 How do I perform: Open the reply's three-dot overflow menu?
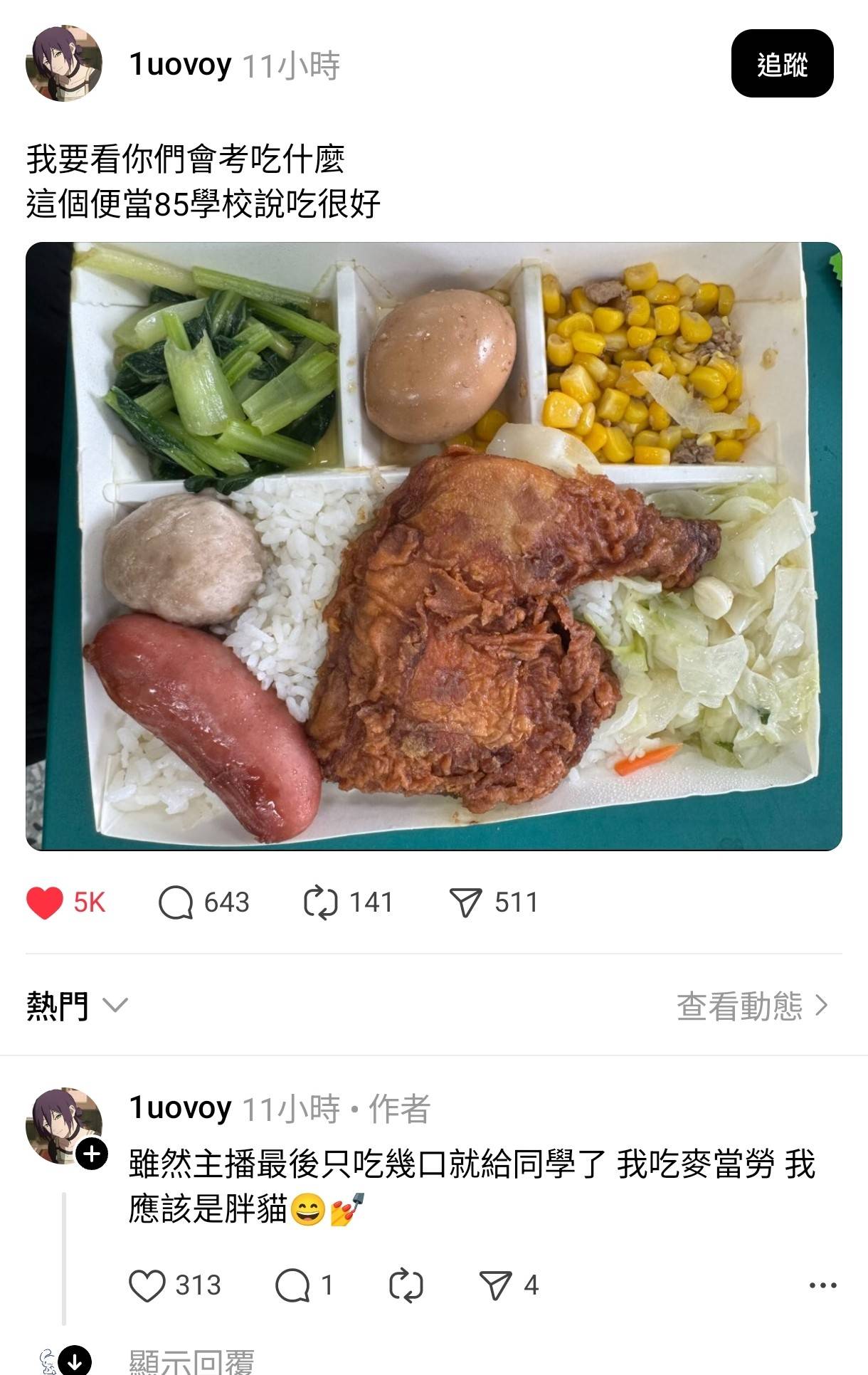(x=822, y=1285)
